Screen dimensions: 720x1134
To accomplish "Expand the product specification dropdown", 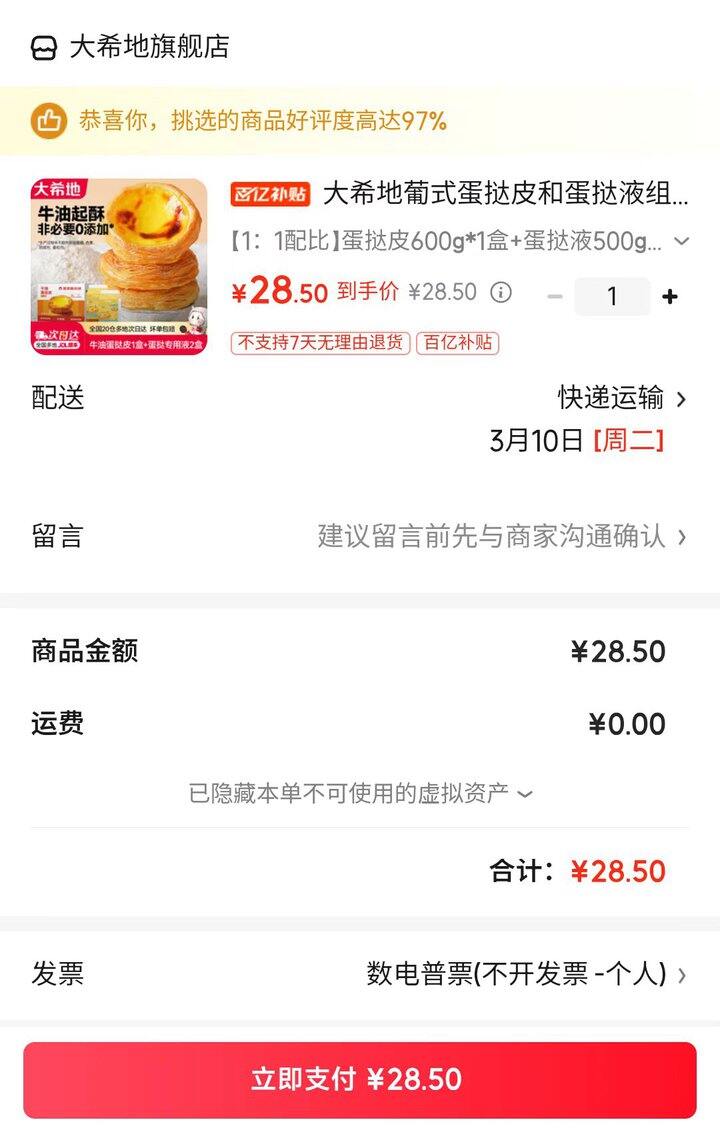I will tap(681, 241).
